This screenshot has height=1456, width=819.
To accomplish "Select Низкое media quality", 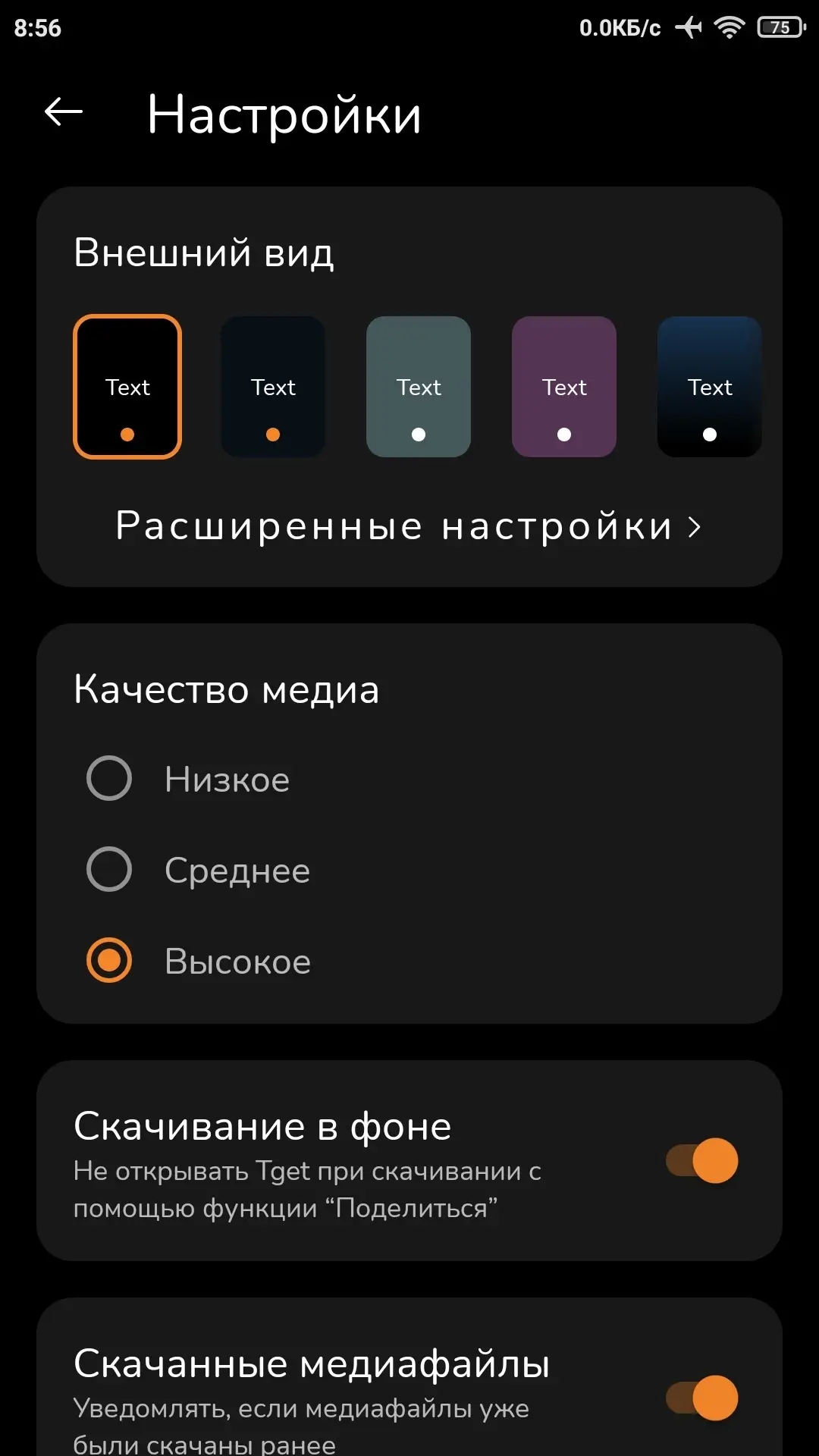I will [x=110, y=778].
